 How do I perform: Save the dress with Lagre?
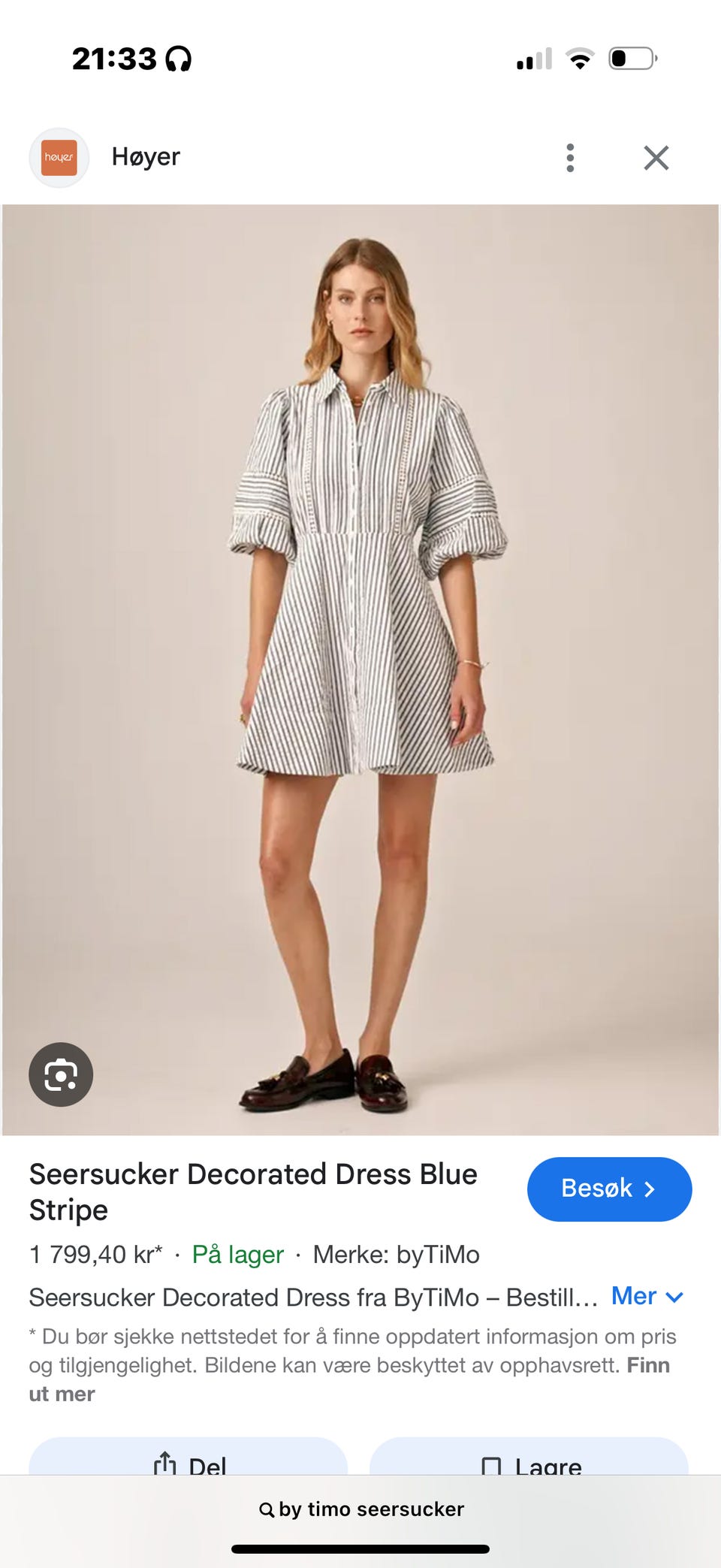pos(529,1461)
